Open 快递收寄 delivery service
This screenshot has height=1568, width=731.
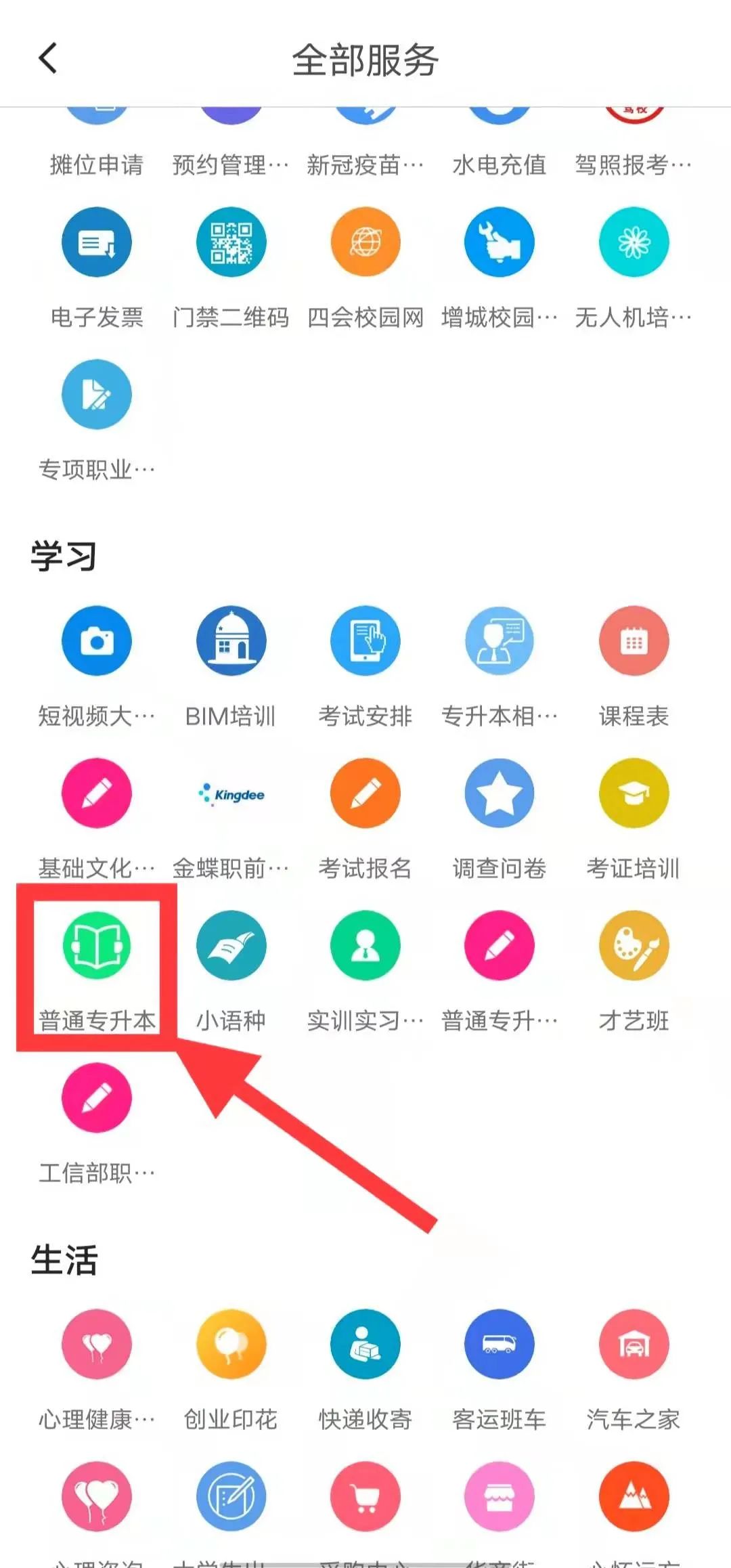(365, 1345)
